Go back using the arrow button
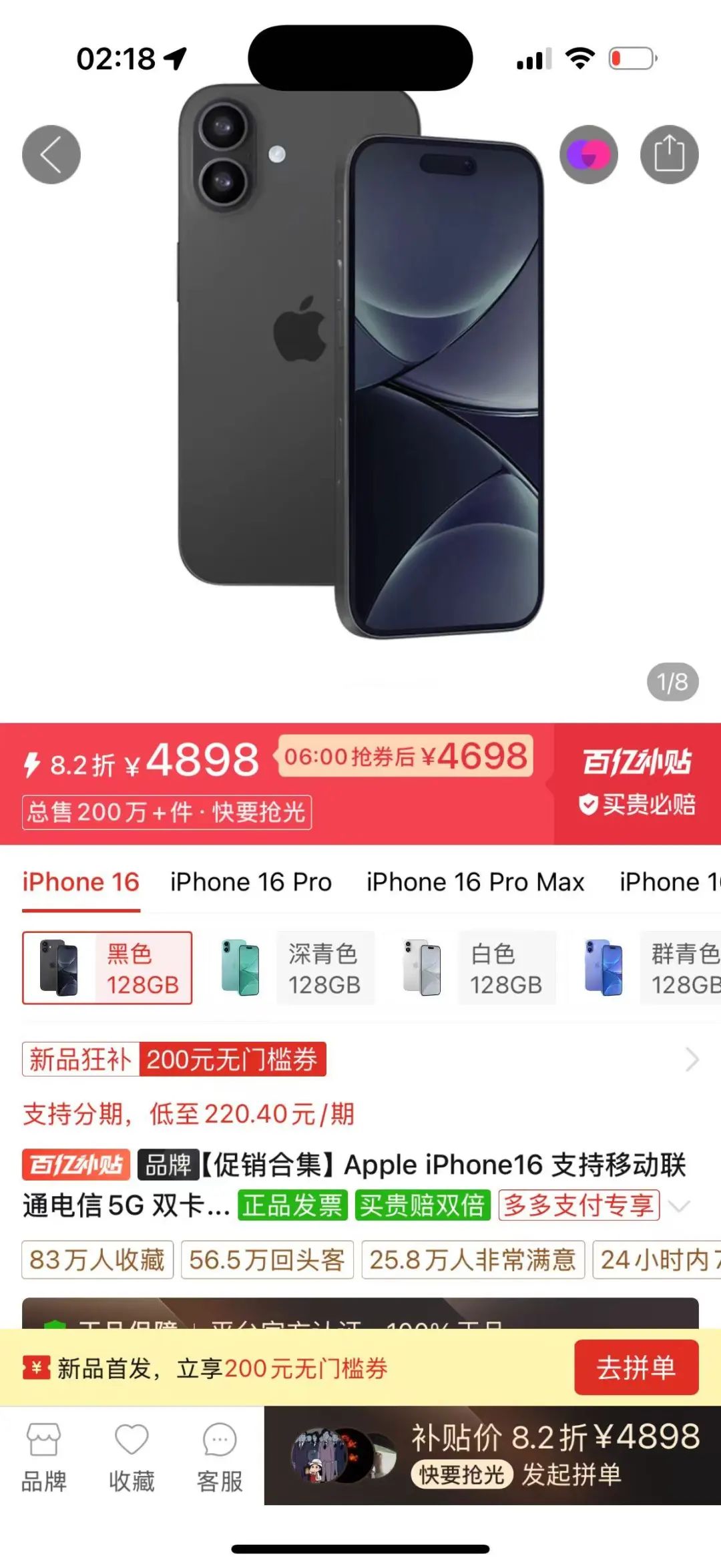Screen dimensions: 721x1568 [51, 154]
